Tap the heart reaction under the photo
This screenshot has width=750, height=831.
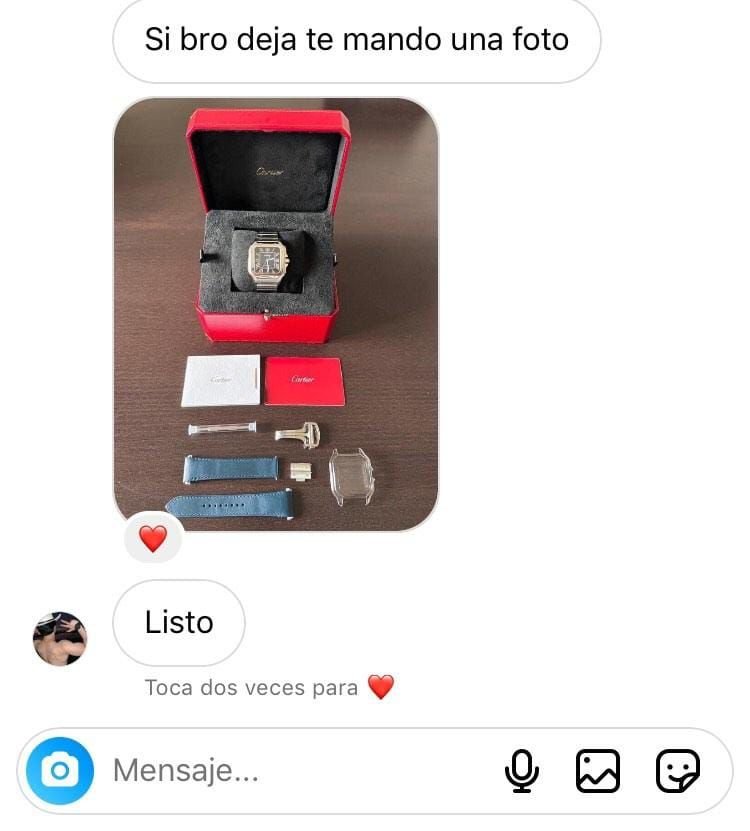click(152, 540)
